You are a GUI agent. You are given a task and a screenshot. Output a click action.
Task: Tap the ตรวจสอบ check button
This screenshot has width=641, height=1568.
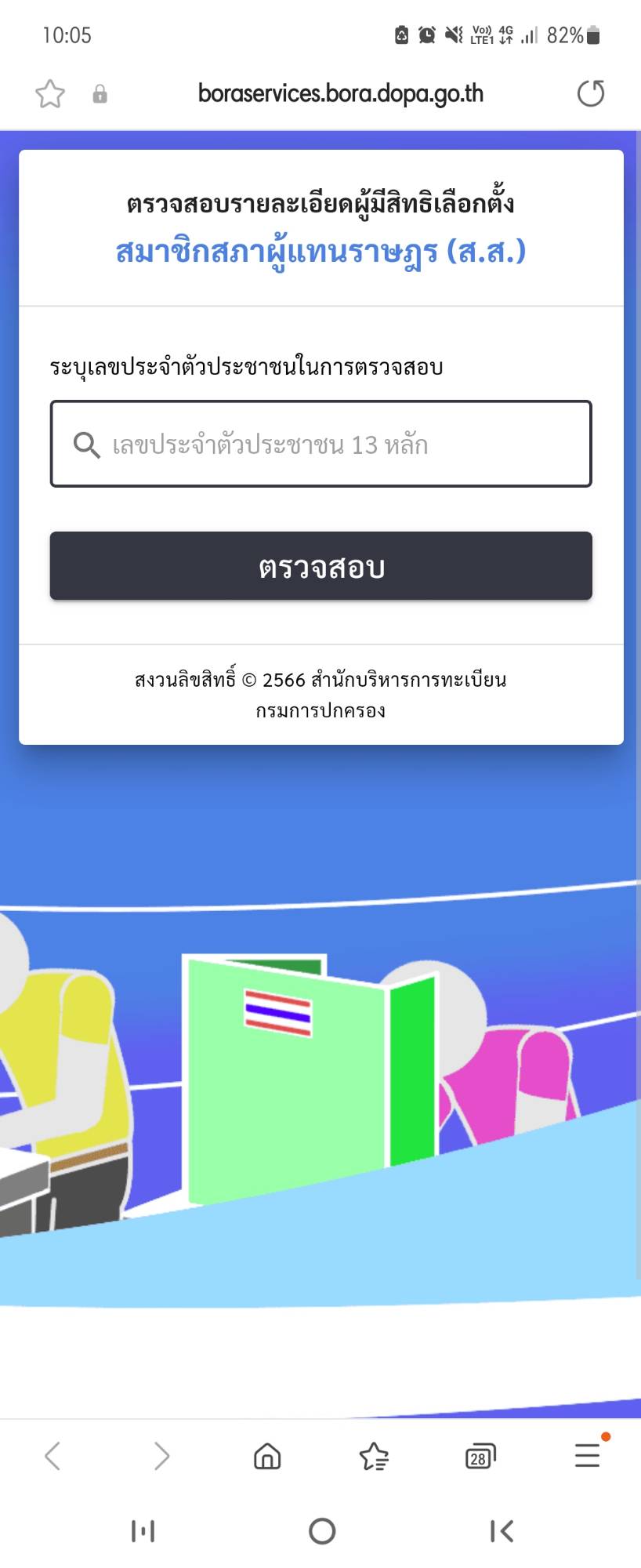[321, 566]
